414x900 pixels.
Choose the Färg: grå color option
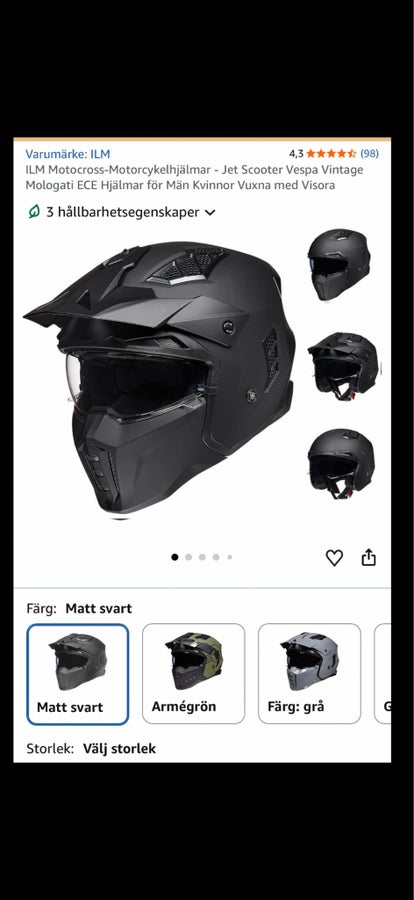(309, 674)
